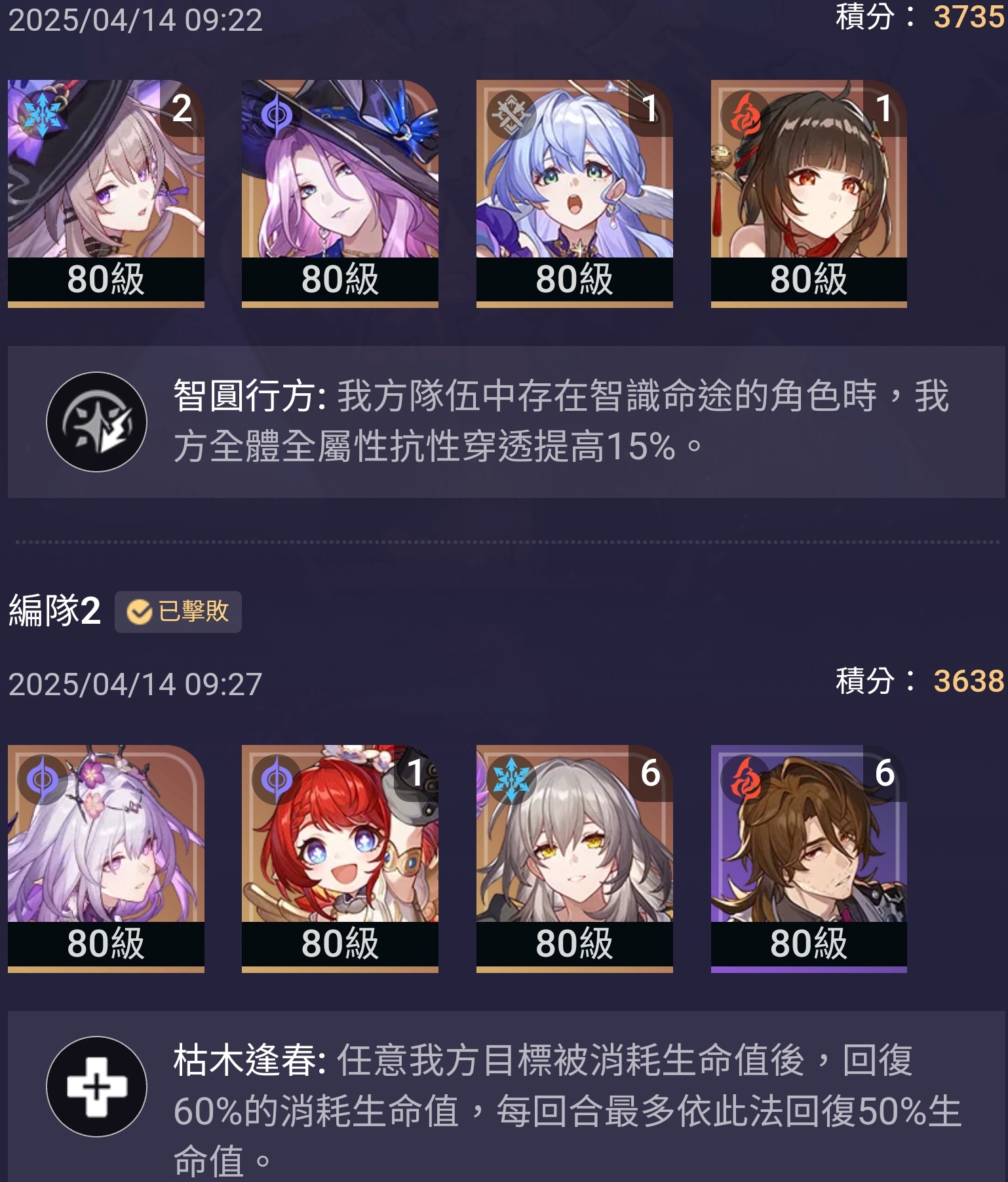
Task: Select the purple-haired character wearing a blue-ribbon hat
Action: pos(339,193)
